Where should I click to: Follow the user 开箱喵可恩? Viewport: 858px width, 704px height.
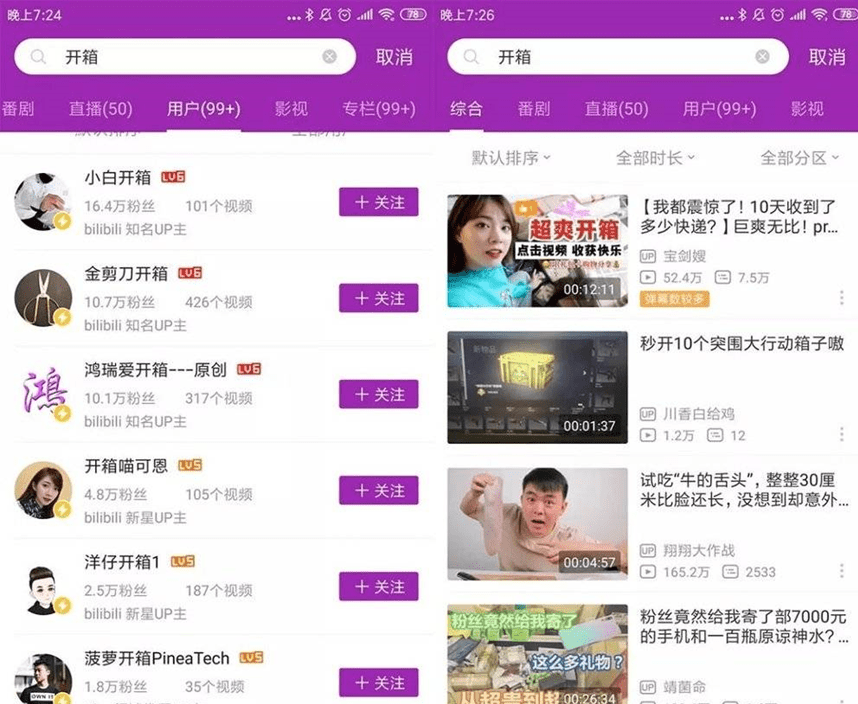[x=378, y=490]
